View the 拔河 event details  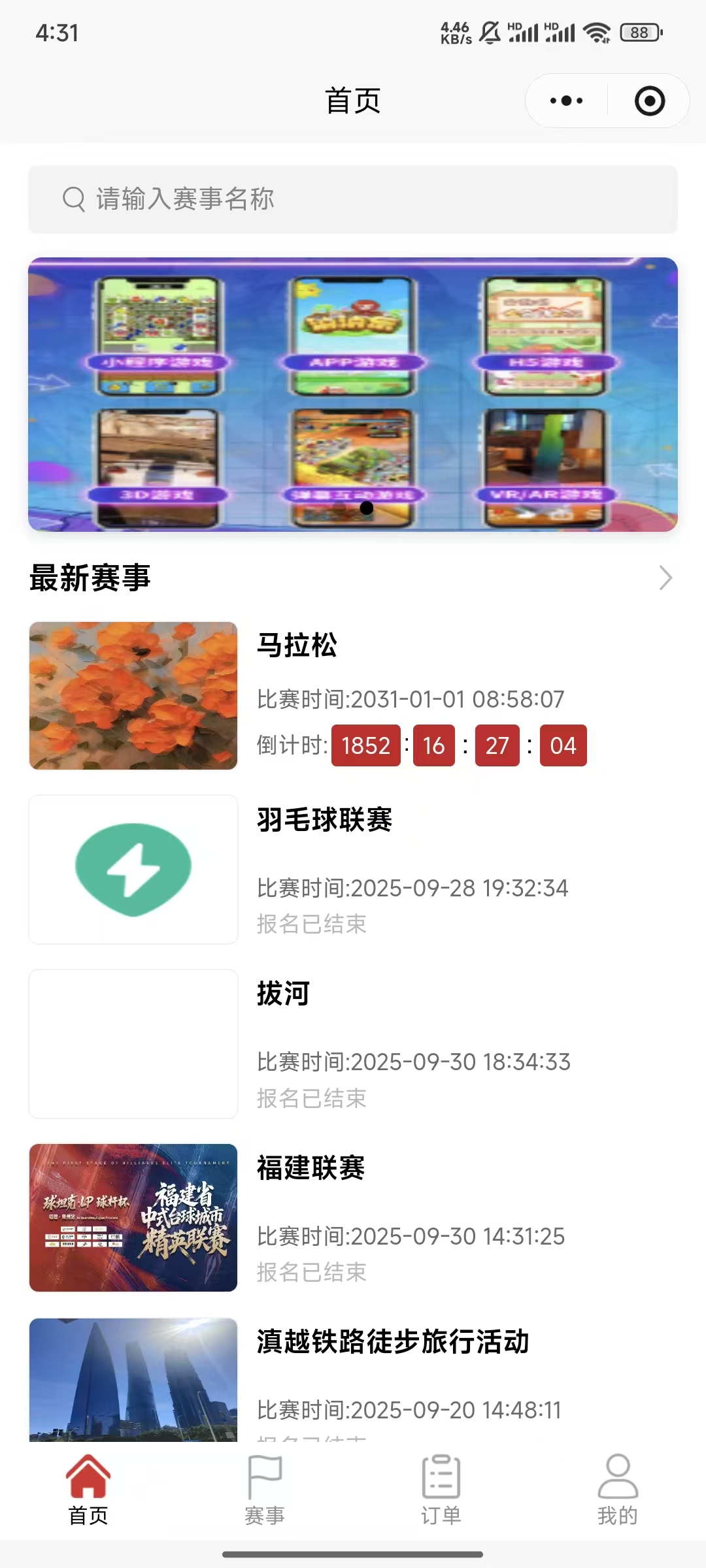pyautogui.click(x=353, y=1043)
